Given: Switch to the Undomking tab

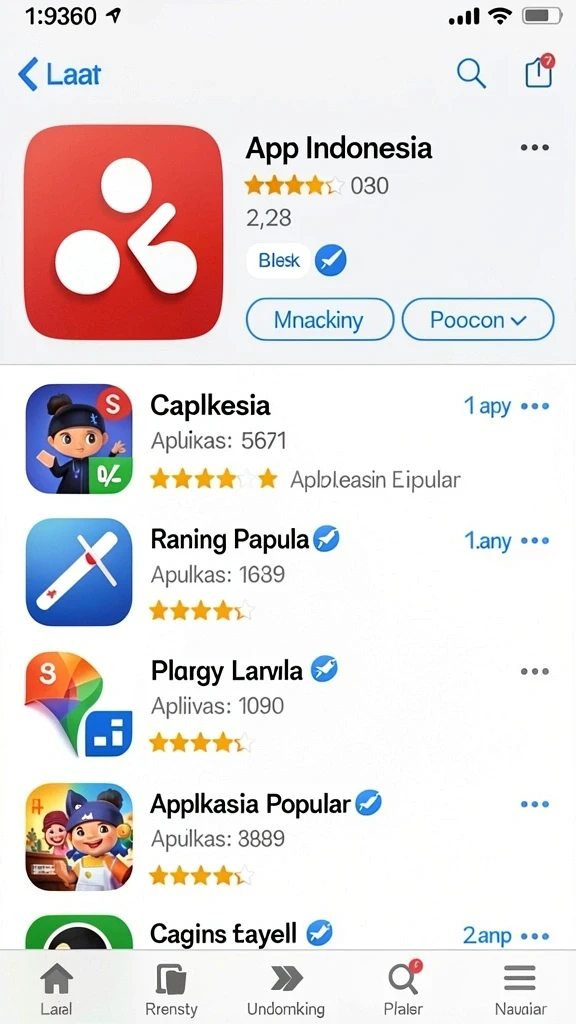Looking at the screenshot, I should 286,988.
